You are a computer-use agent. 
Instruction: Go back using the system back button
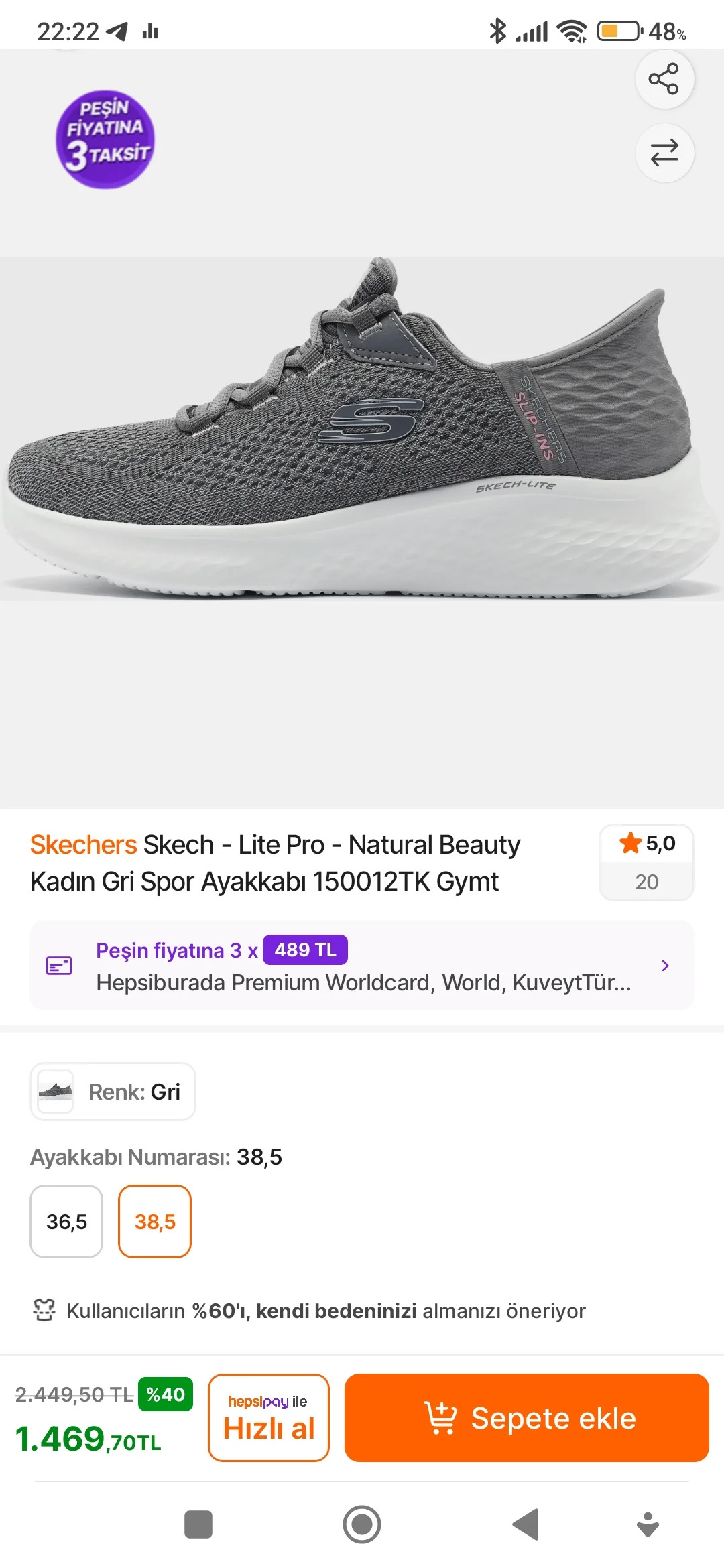tap(526, 1525)
